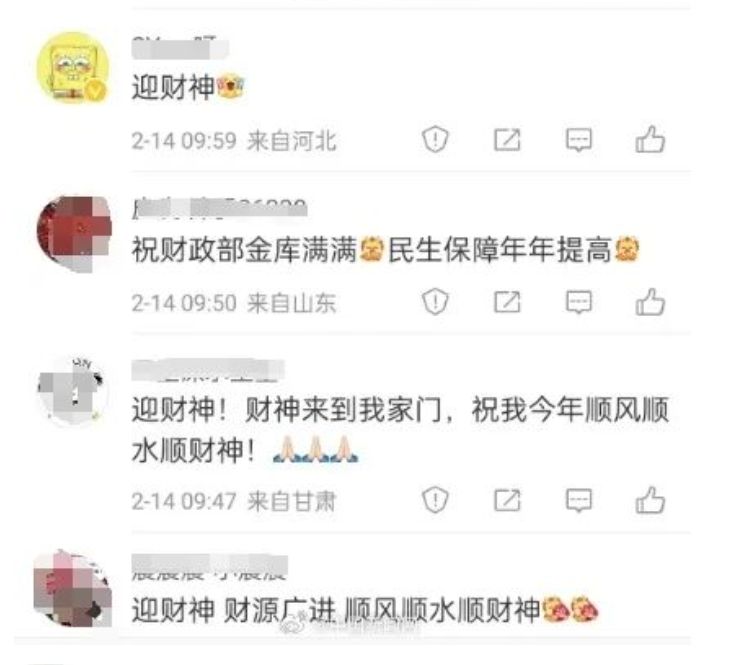This screenshot has width=739, height=665.
Task: Open the avatar beside 财源广进 comment
Action: [72, 590]
